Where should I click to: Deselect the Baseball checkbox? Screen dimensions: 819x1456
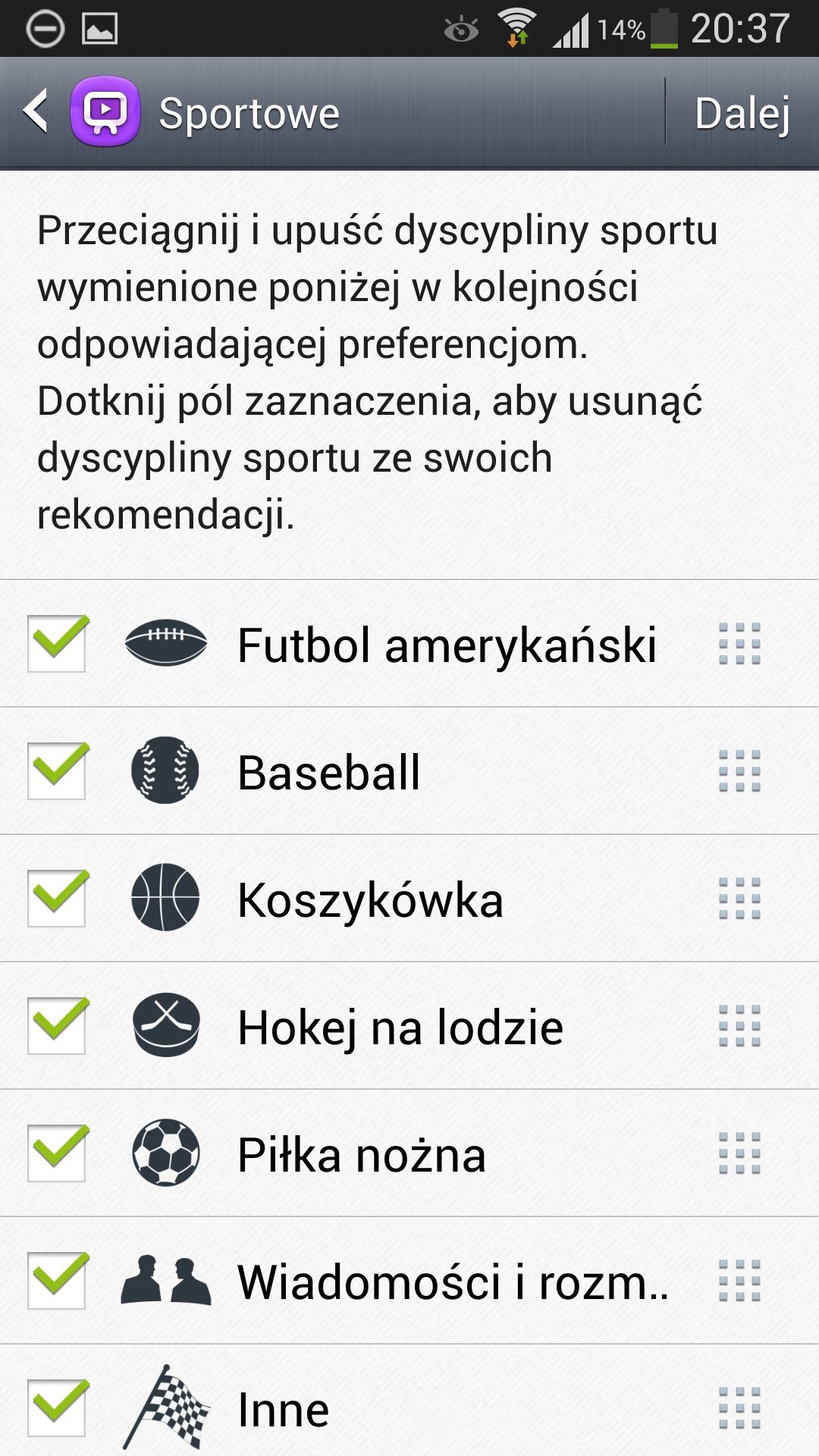point(57,771)
